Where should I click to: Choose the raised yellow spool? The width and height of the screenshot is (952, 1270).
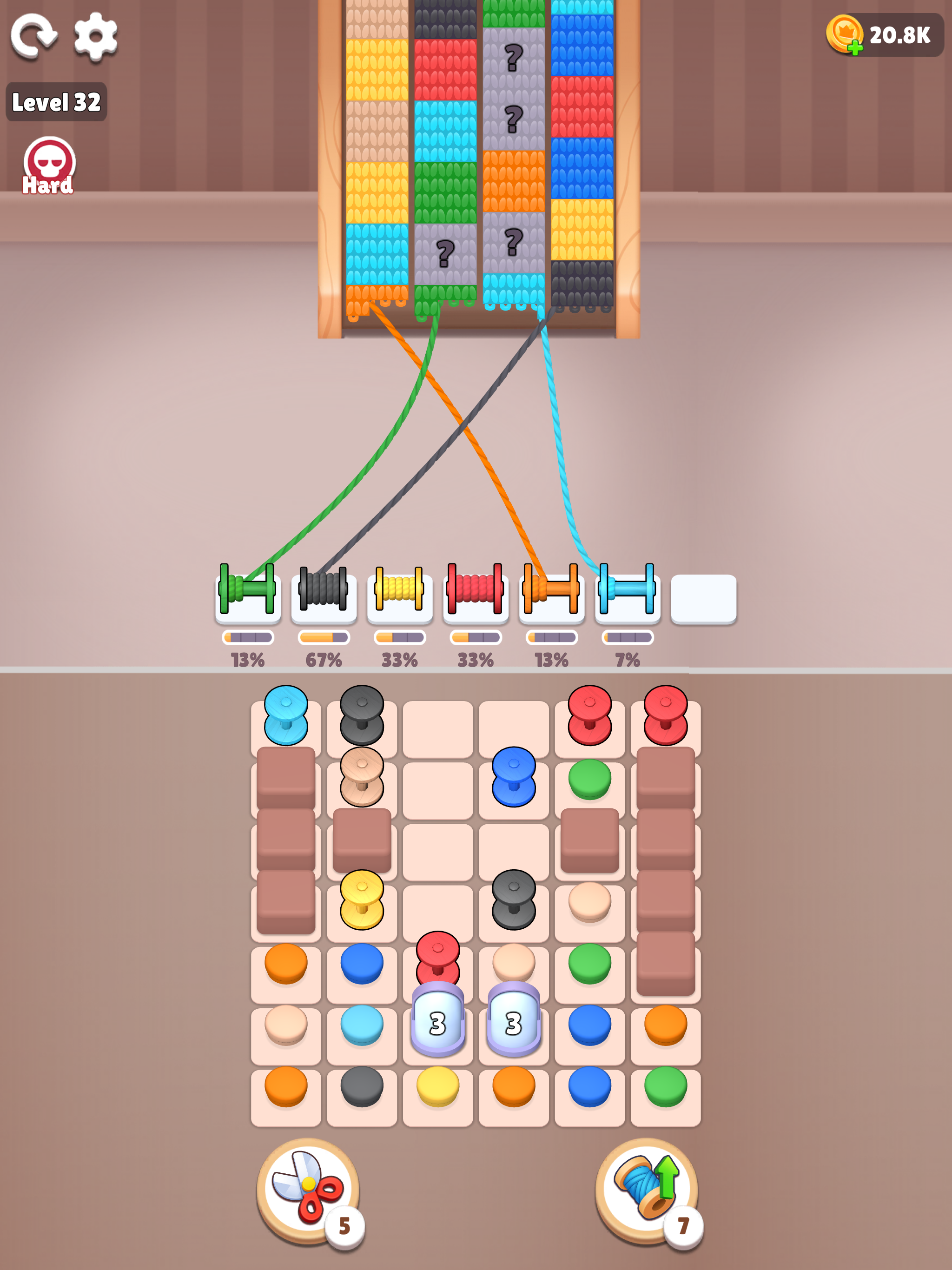362,899
